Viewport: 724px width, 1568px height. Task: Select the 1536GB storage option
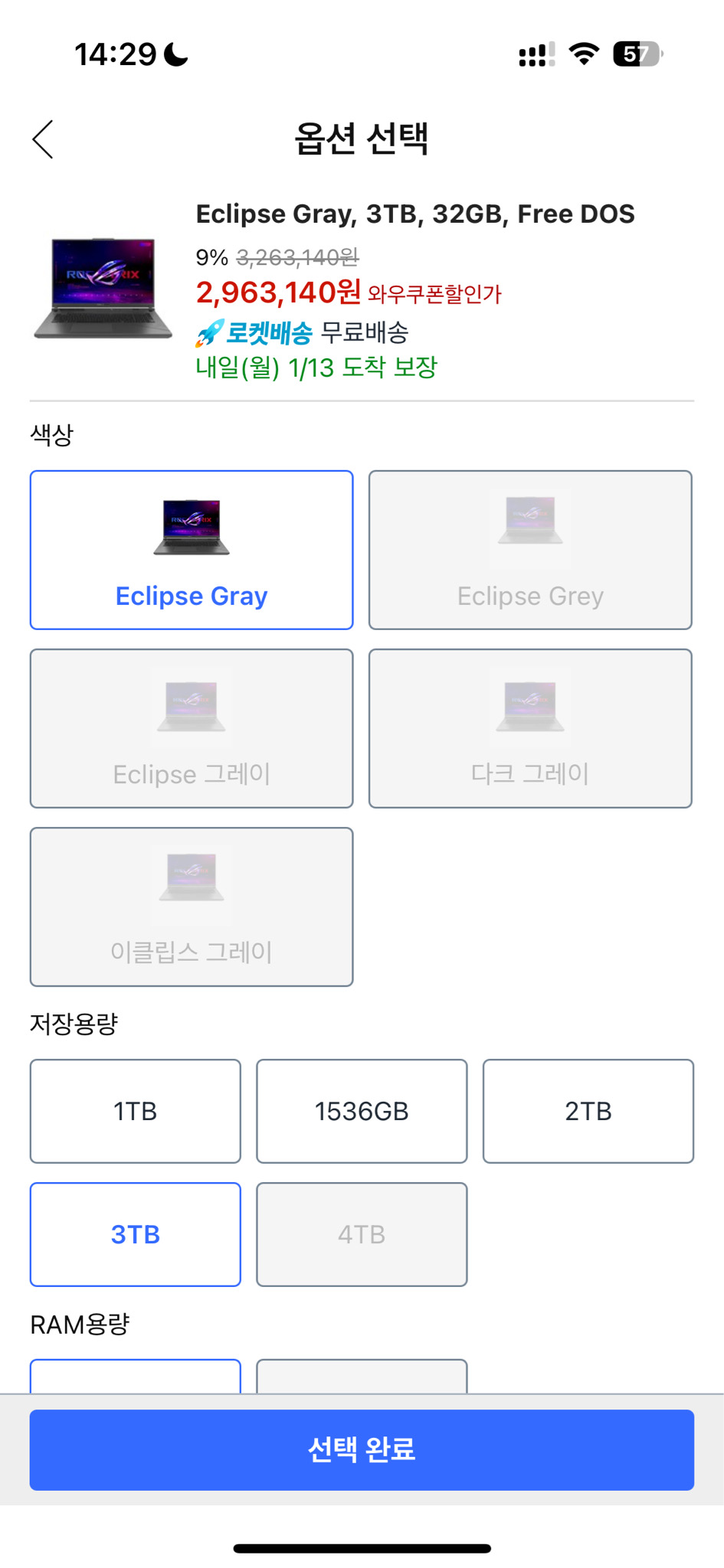click(x=361, y=1111)
